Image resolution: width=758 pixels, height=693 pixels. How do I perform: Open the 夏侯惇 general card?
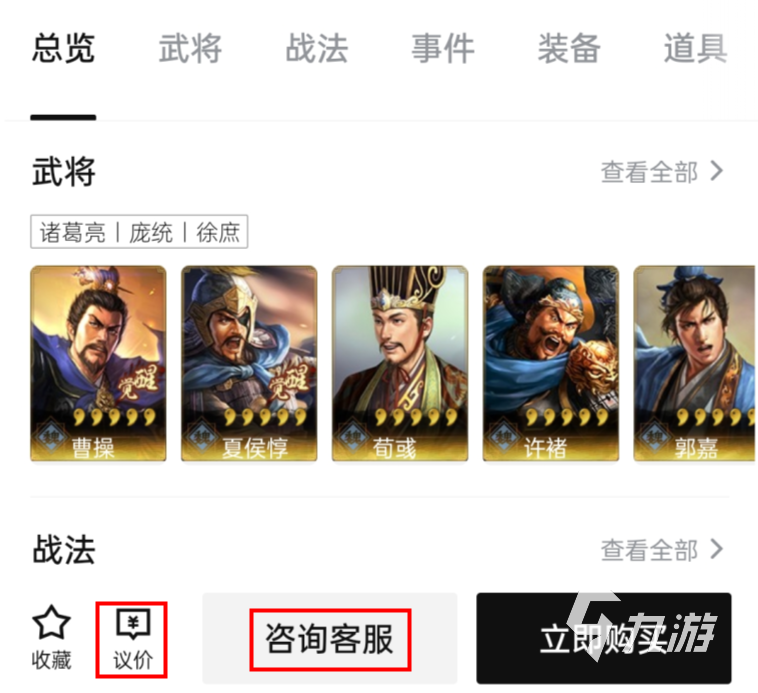(x=249, y=364)
